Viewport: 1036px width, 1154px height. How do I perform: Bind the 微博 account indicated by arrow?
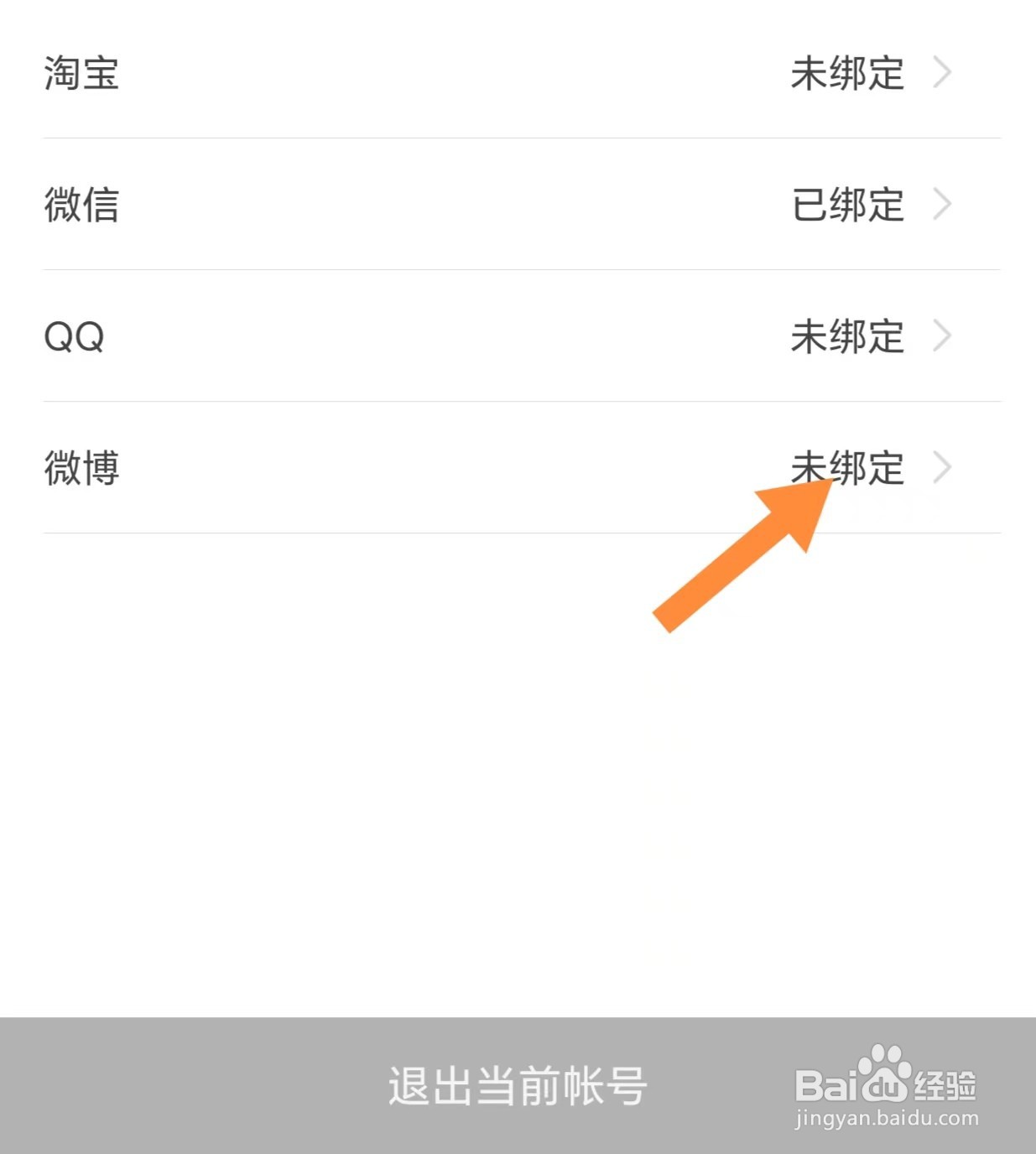coord(503,470)
